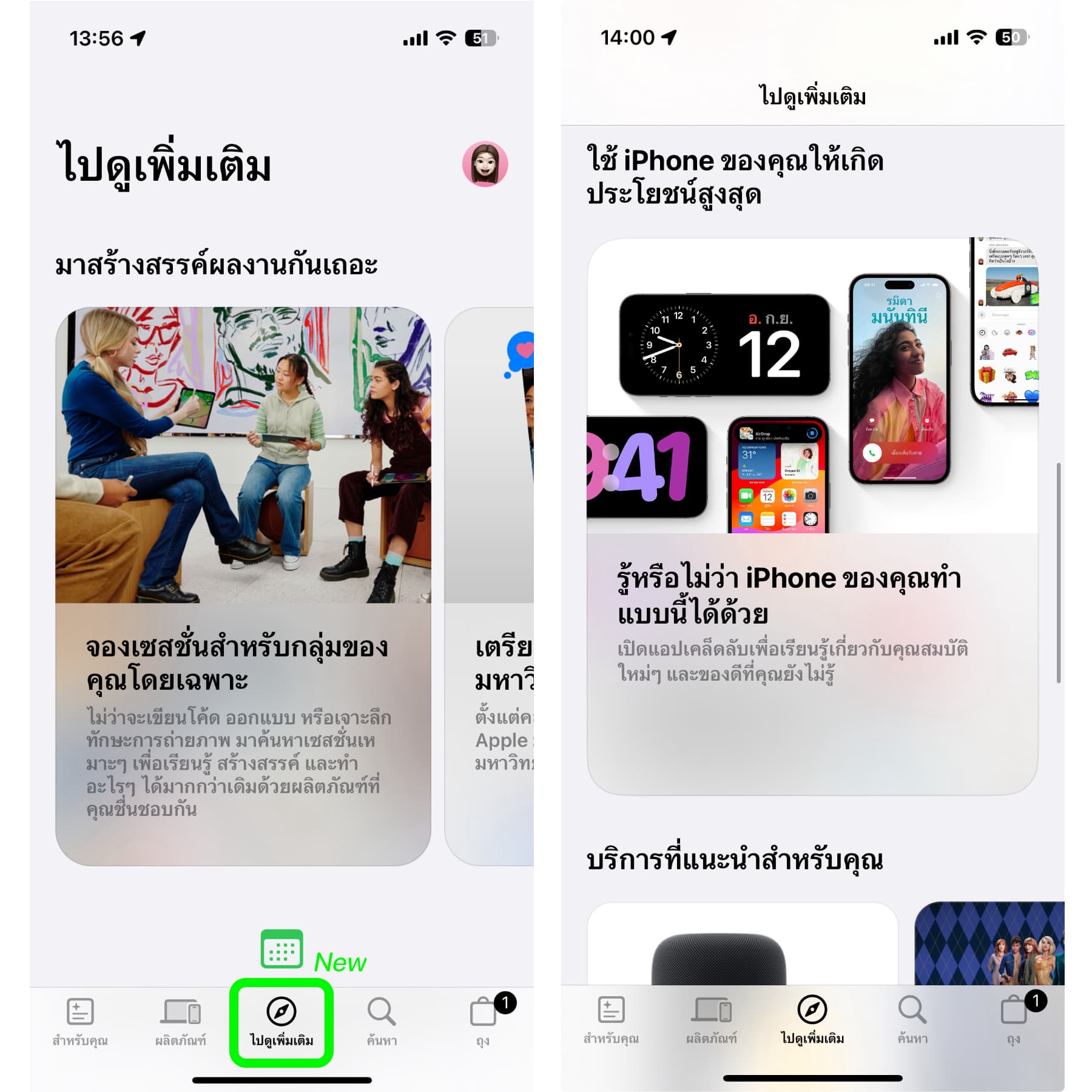
Task: Tap the green-highlighted ไปดูเพิ่มเติม tab
Action: [281, 1022]
